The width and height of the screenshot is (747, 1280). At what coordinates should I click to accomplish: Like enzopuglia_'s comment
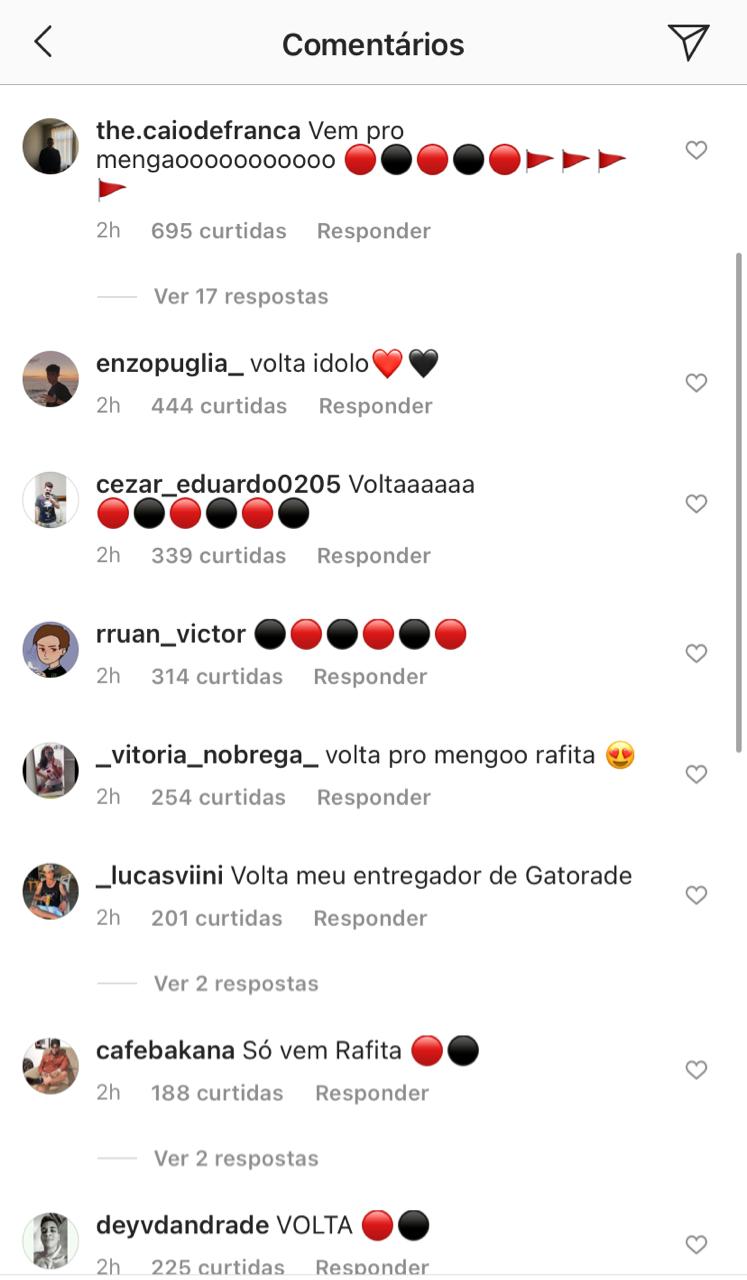click(696, 383)
